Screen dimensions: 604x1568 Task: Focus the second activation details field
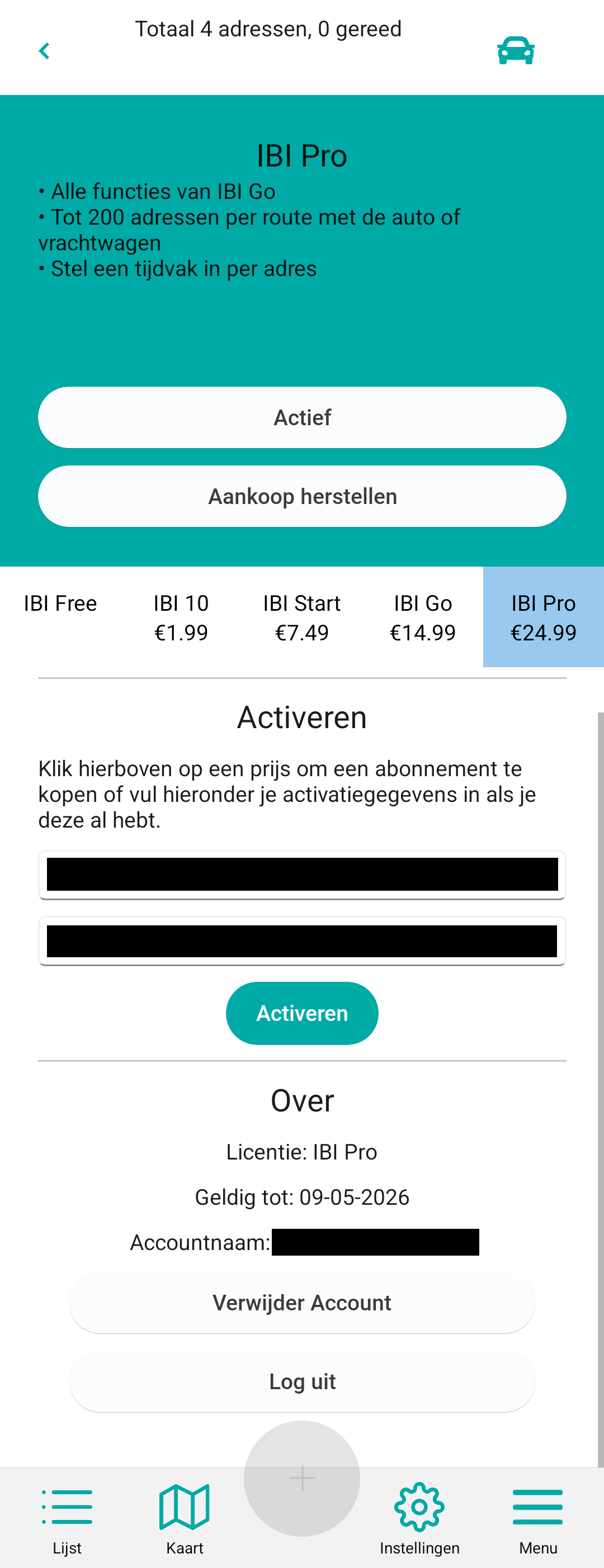tap(301, 941)
